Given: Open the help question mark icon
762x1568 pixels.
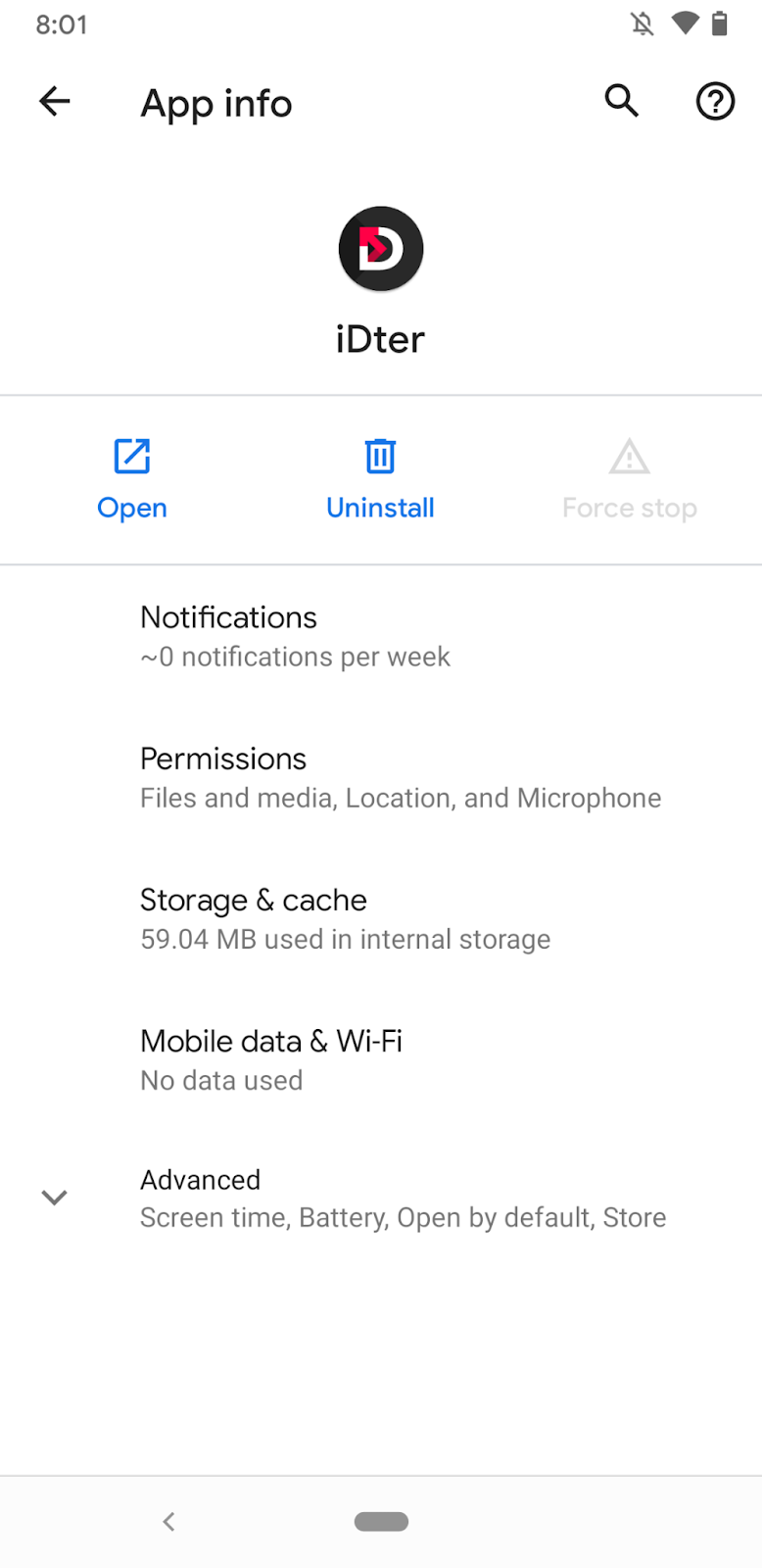Looking at the screenshot, I should (715, 101).
